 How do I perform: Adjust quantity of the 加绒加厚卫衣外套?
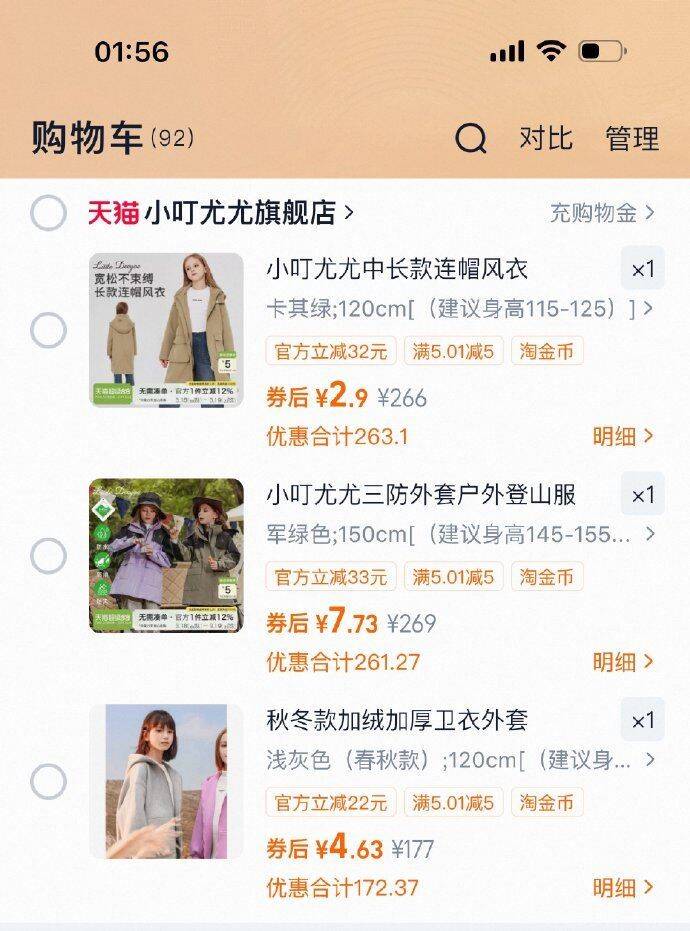[x=641, y=720]
